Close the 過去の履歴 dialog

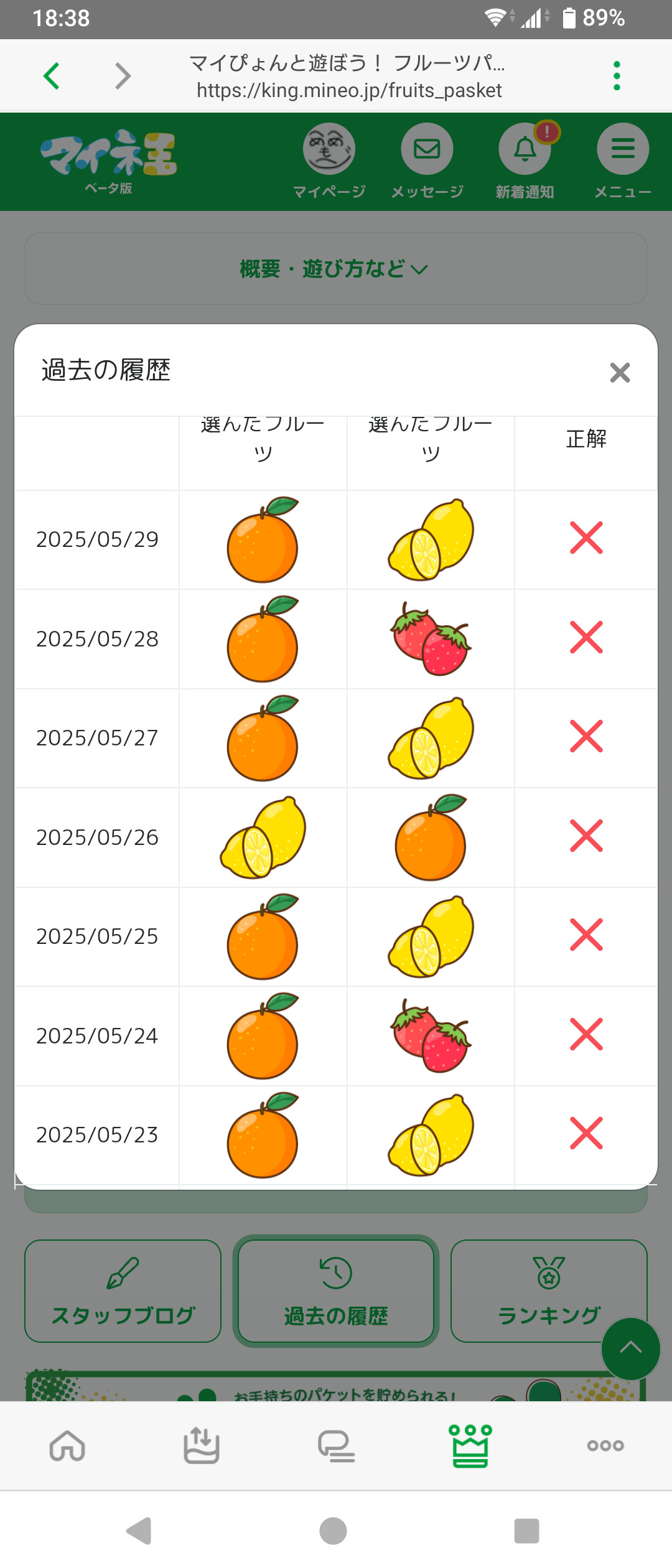click(620, 373)
